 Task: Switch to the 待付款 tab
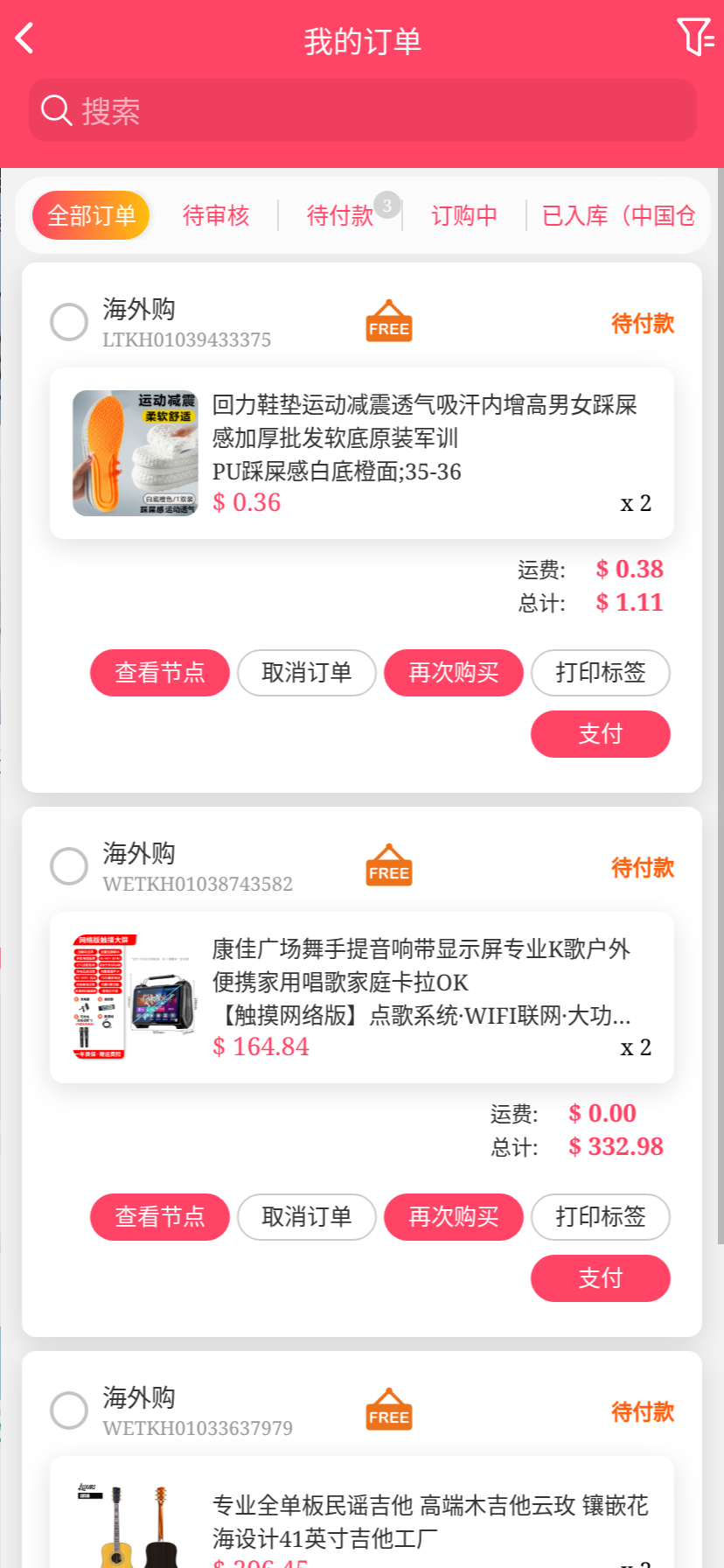[x=340, y=215]
